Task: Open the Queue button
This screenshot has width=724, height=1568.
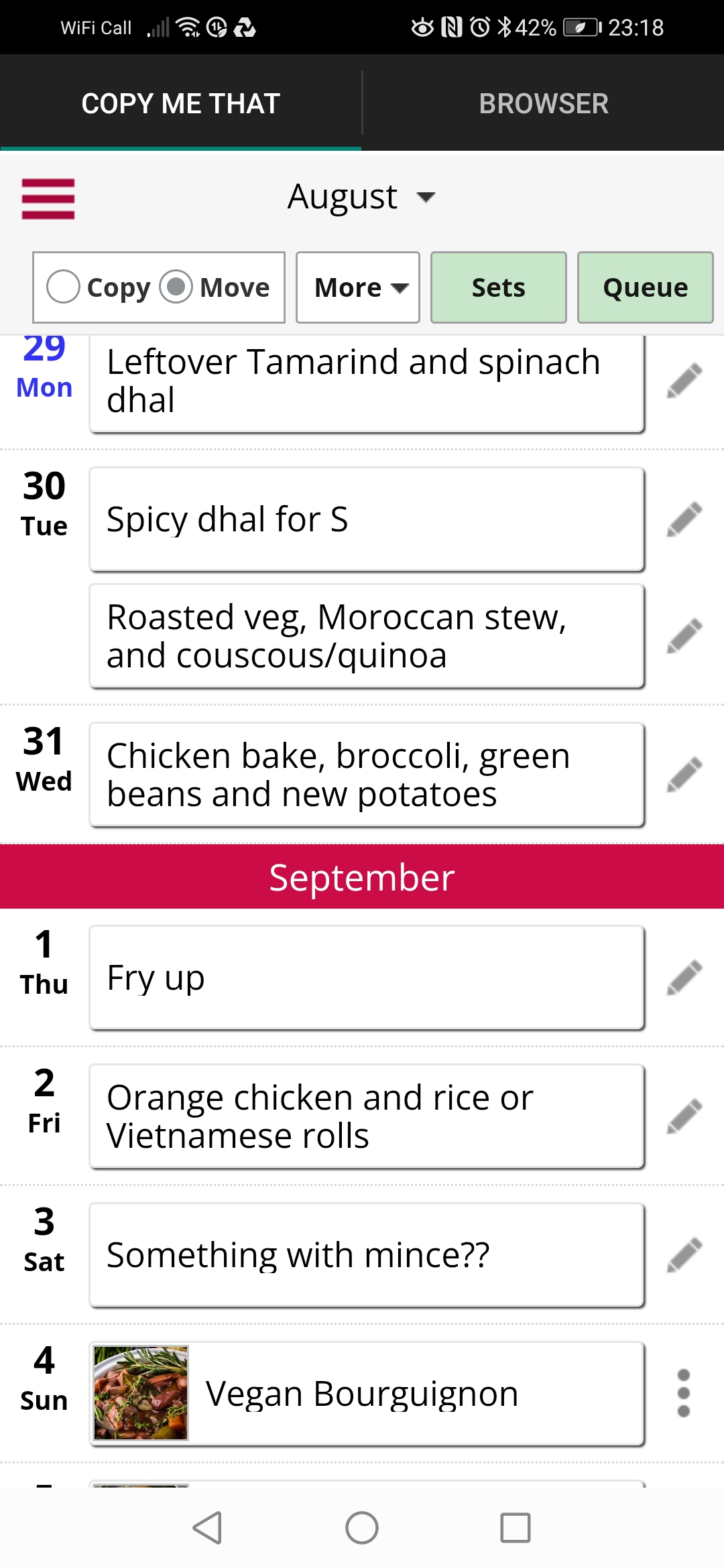Action: pos(646,287)
